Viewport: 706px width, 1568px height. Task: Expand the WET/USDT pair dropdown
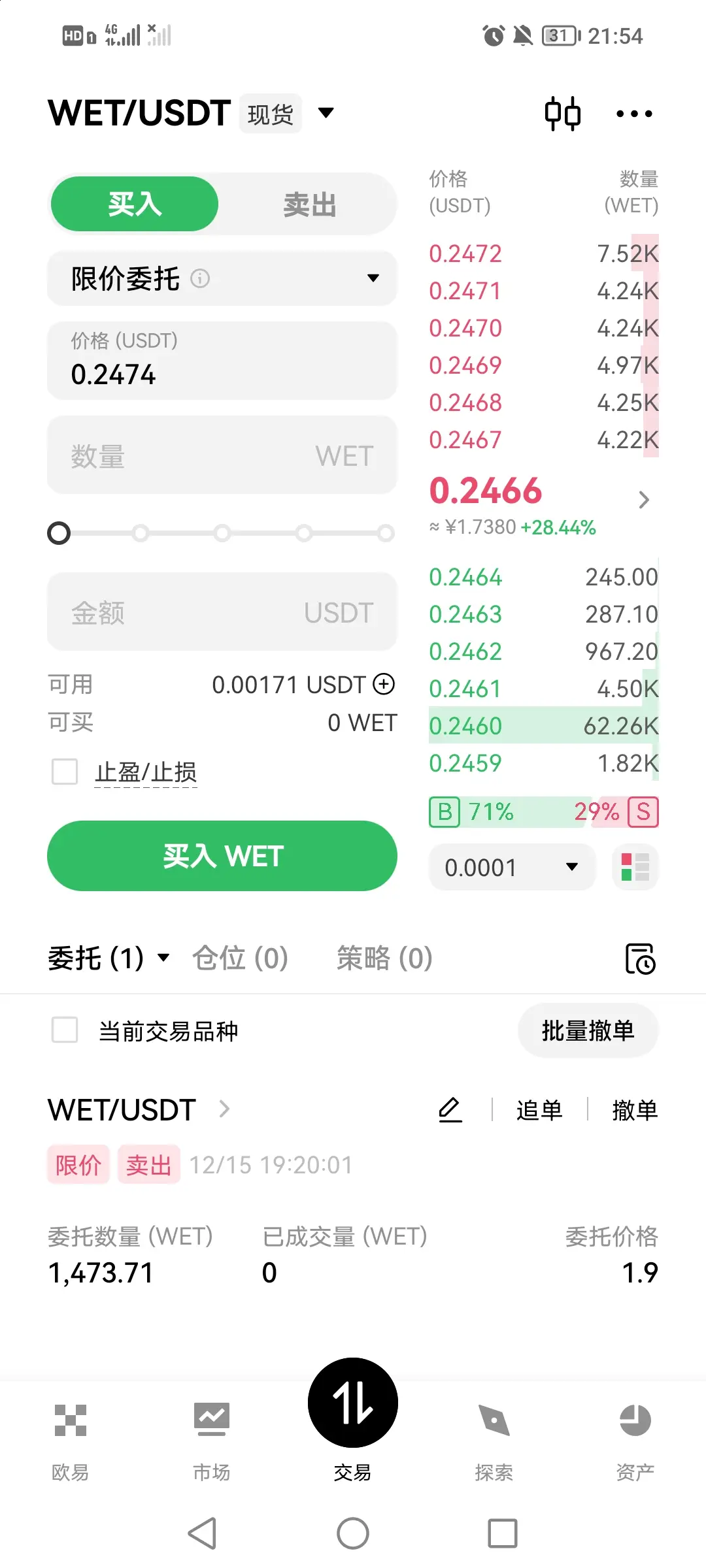pos(326,113)
